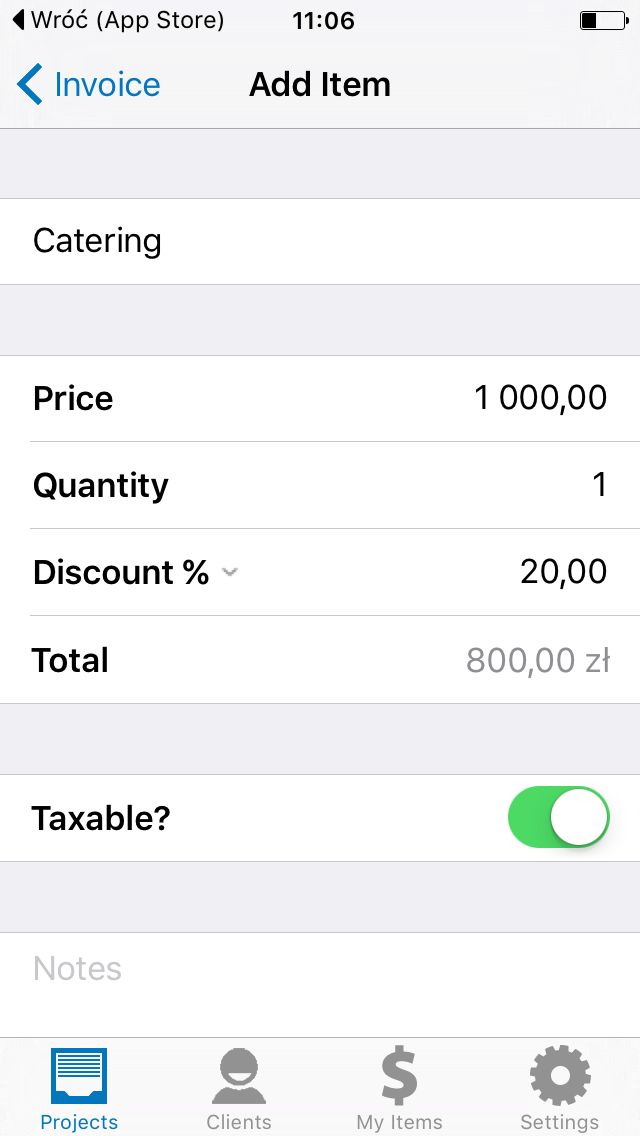
Task: Tap the Notes field
Action: tap(320, 984)
